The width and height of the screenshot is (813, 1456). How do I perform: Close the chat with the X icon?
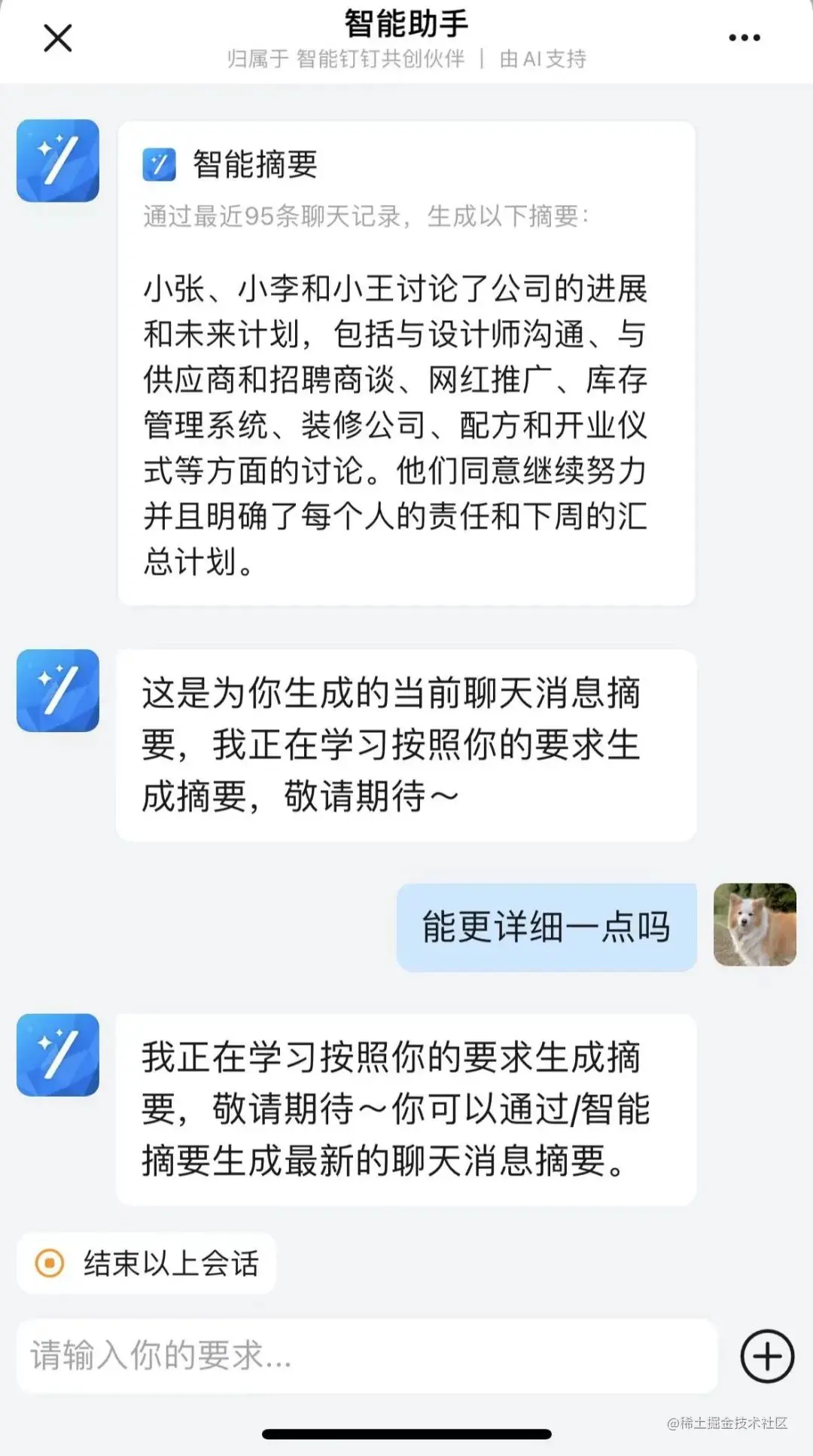pos(56,38)
